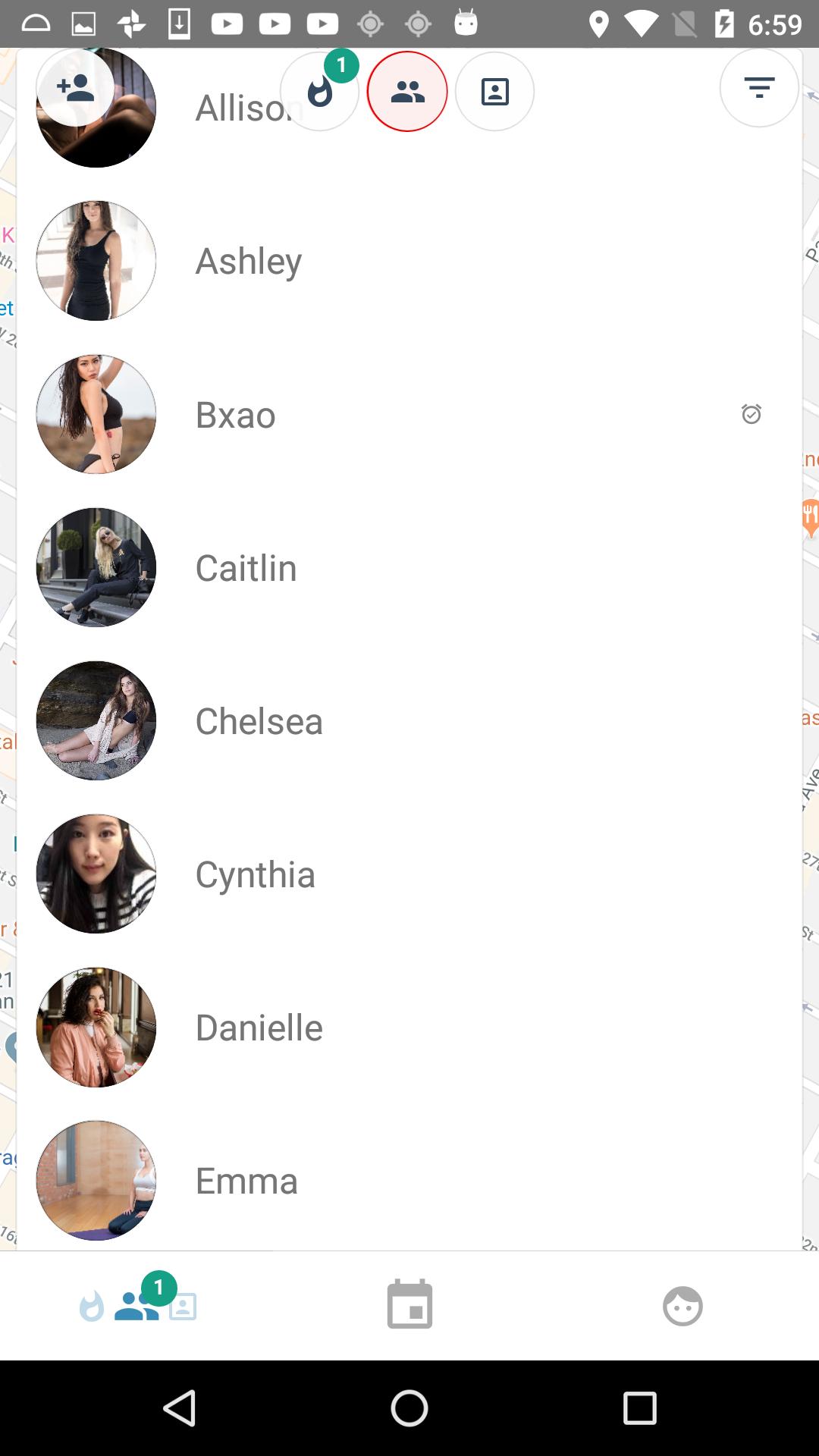
Task: Tap the add friend icon
Action: click(75, 88)
